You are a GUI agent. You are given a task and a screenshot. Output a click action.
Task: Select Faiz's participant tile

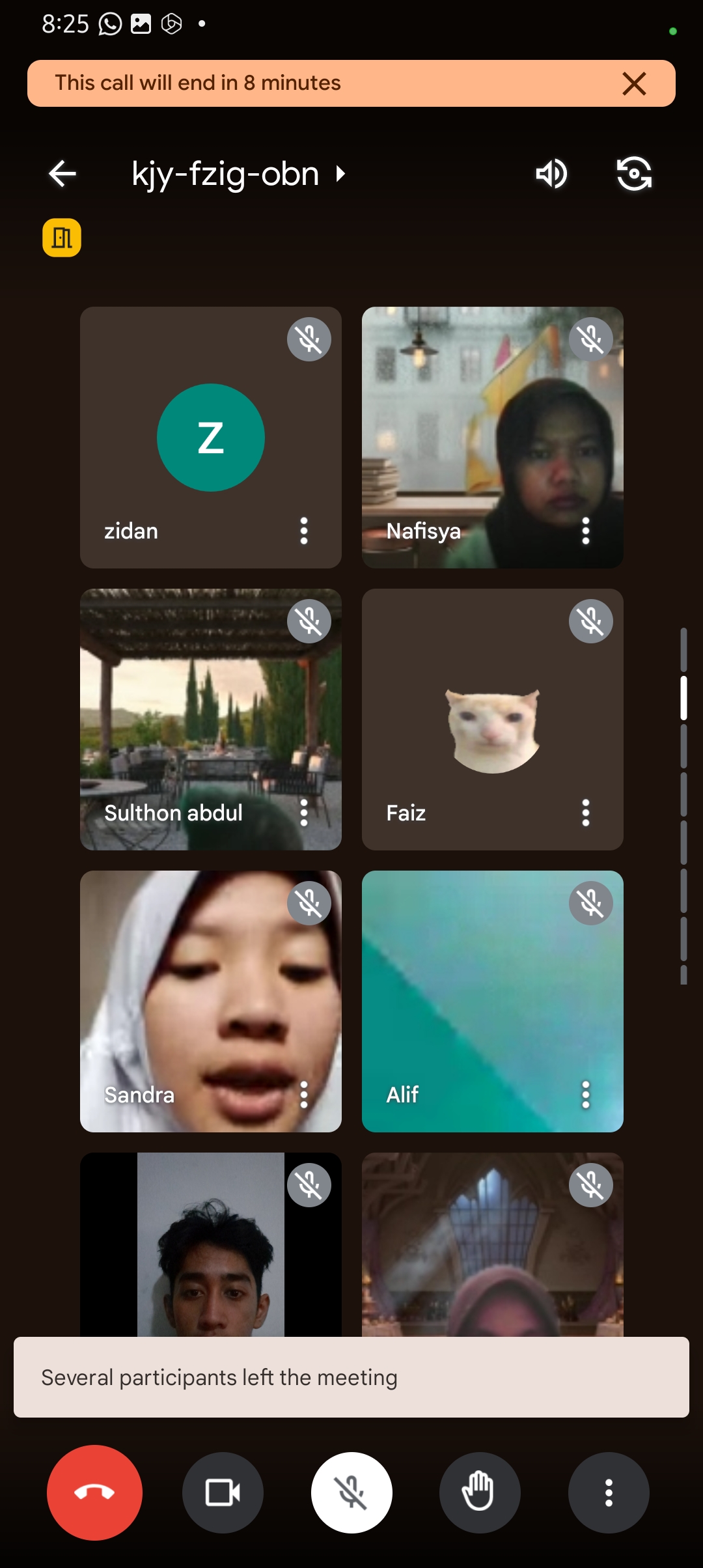pyautogui.click(x=492, y=720)
